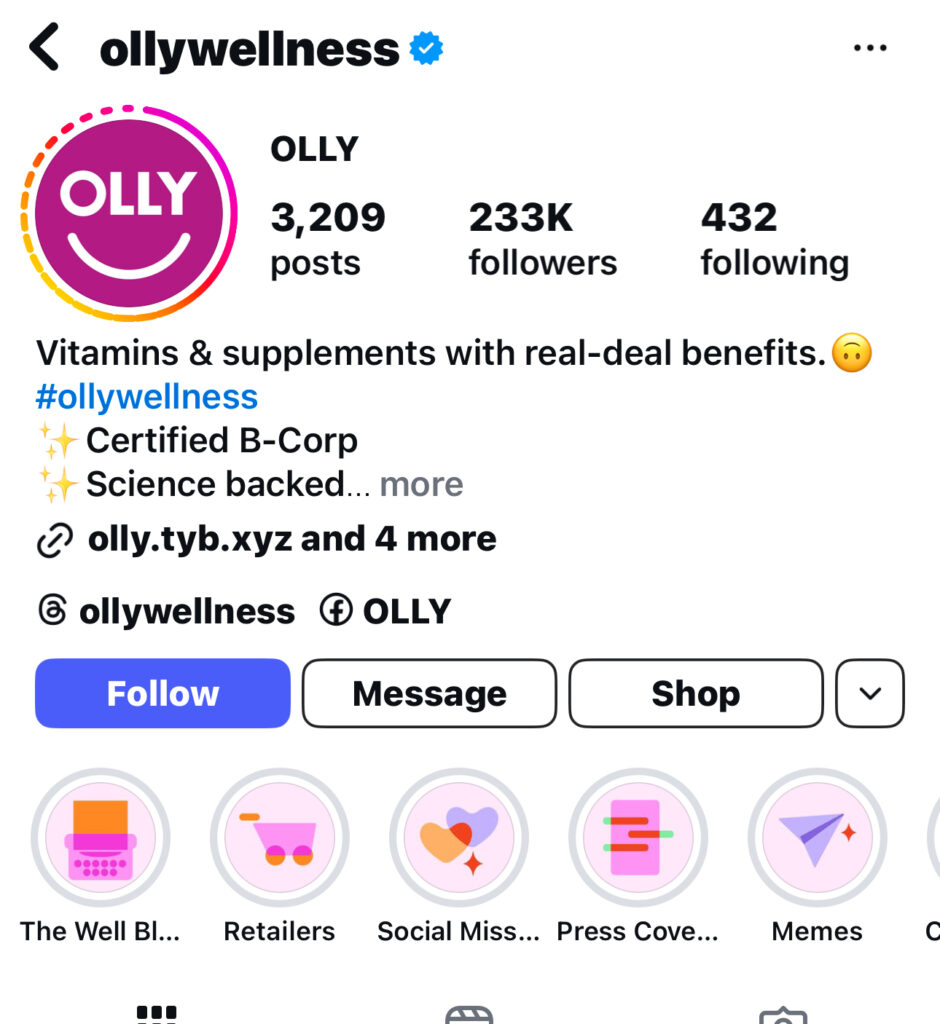The image size is (940, 1024).
Task: Expand the bio with more
Action: point(421,485)
